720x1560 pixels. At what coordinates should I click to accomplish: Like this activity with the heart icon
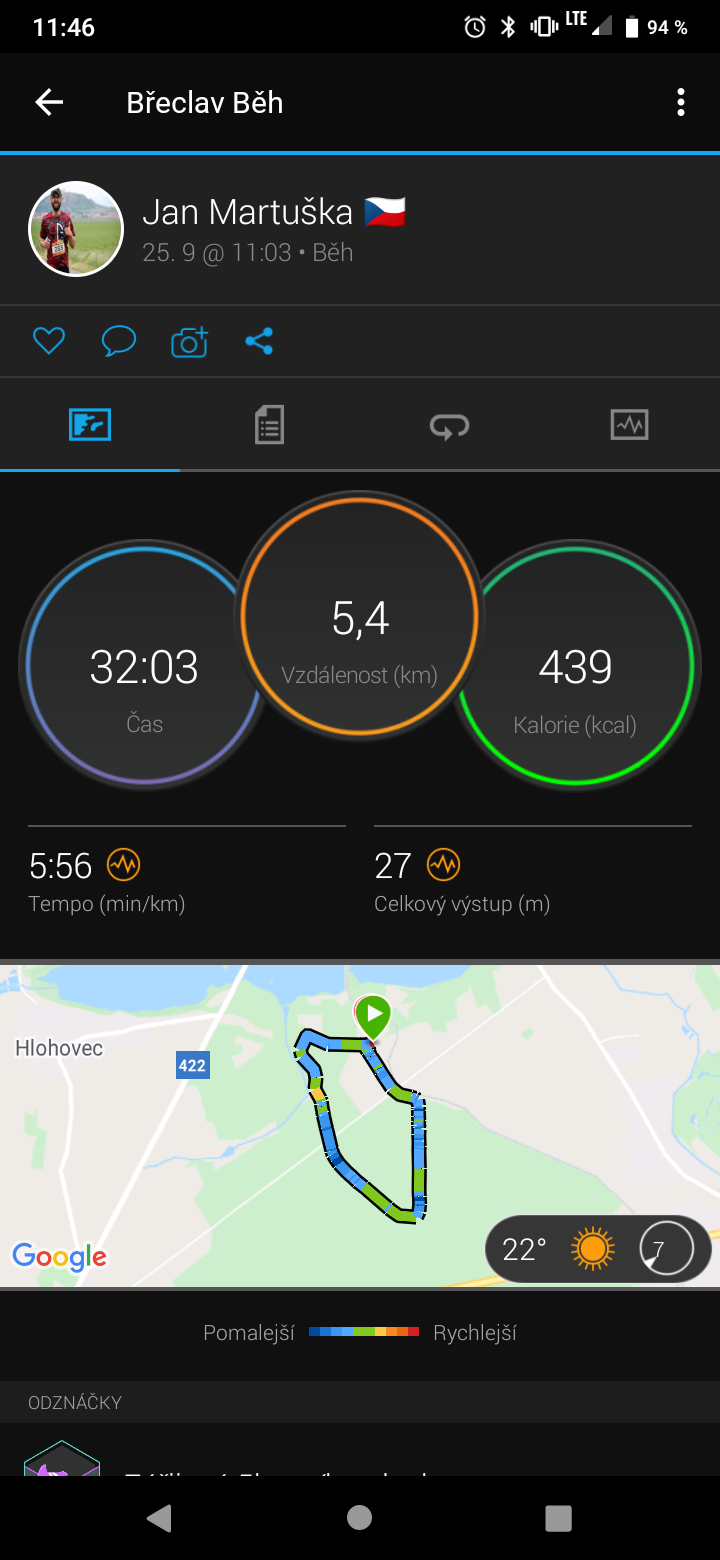click(x=48, y=342)
